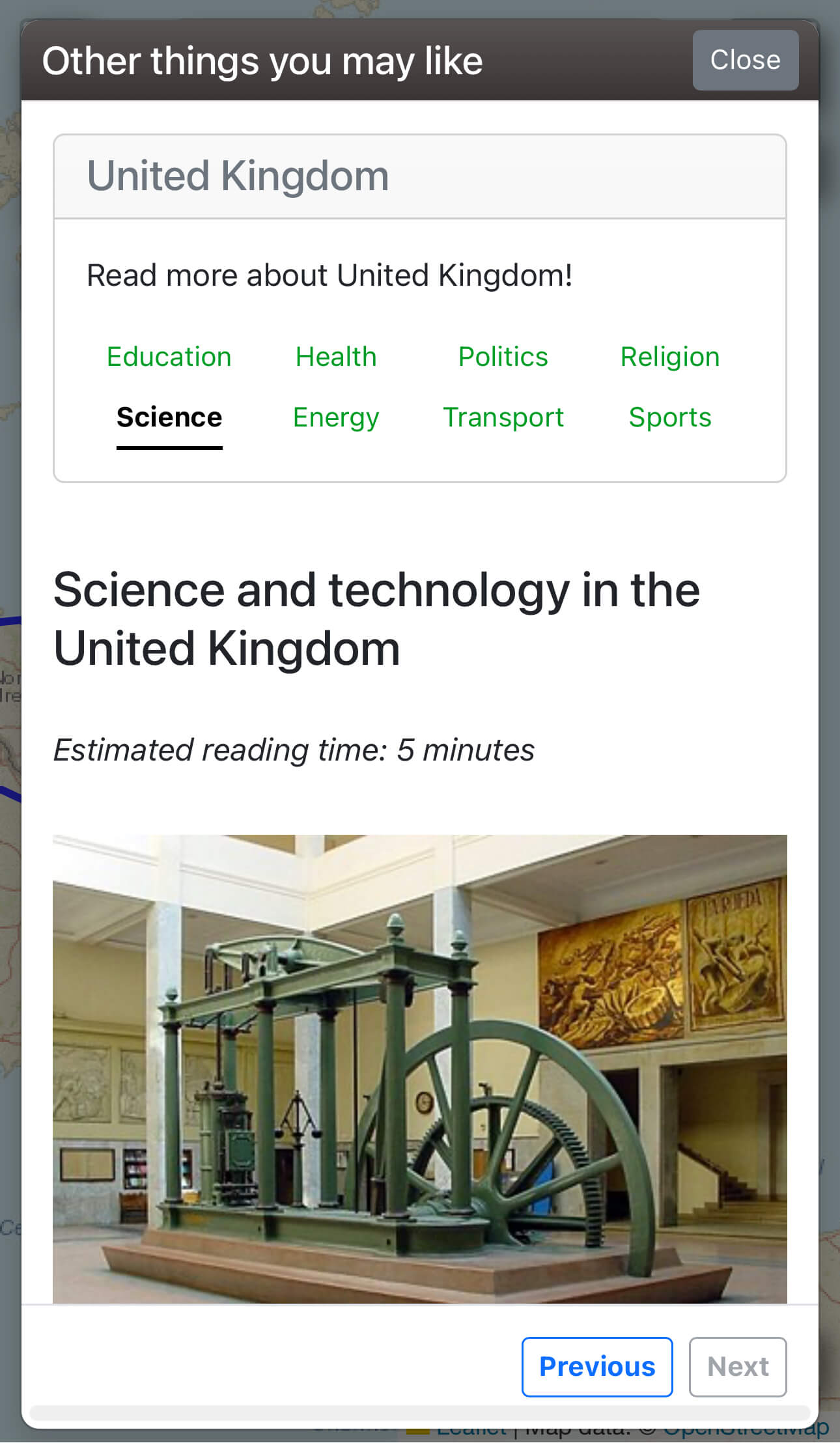Open the Transport topic
This screenshot has width=840, height=1443.
tap(503, 417)
